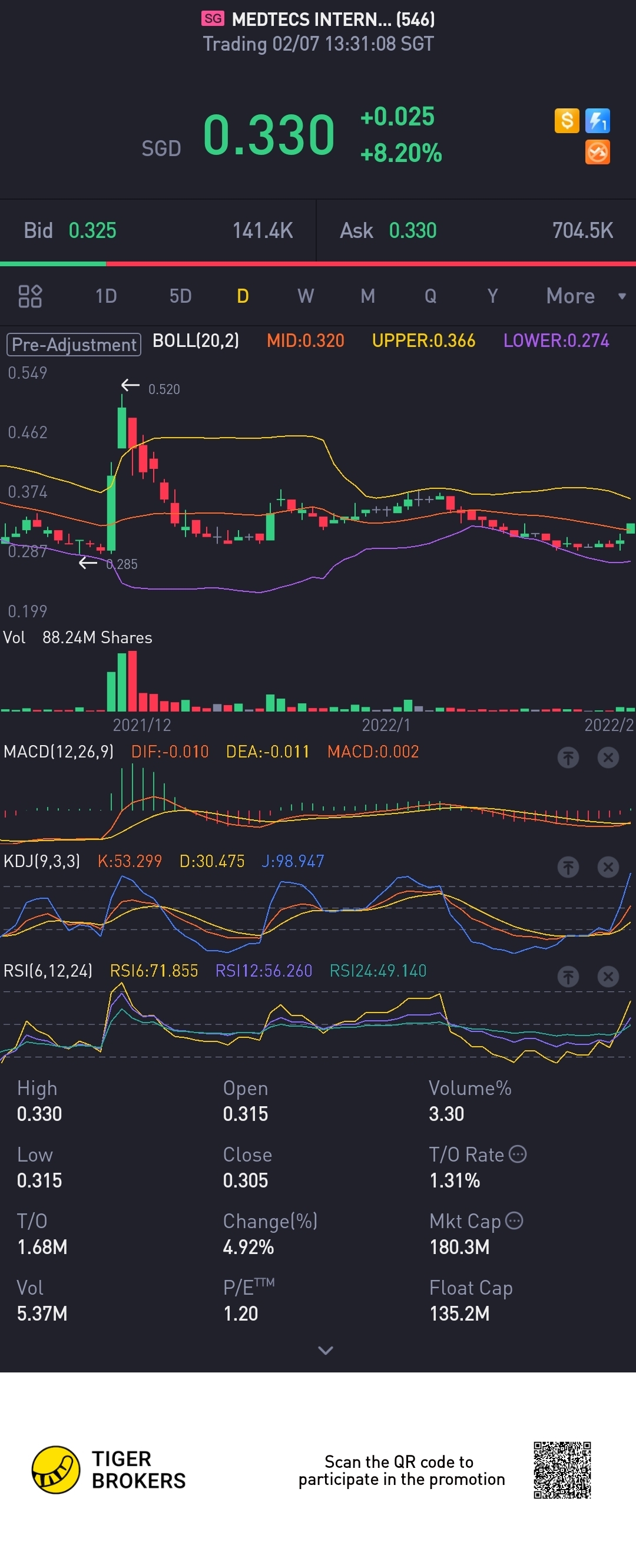Remove the KDJ indicator panel

[x=607, y=867]
